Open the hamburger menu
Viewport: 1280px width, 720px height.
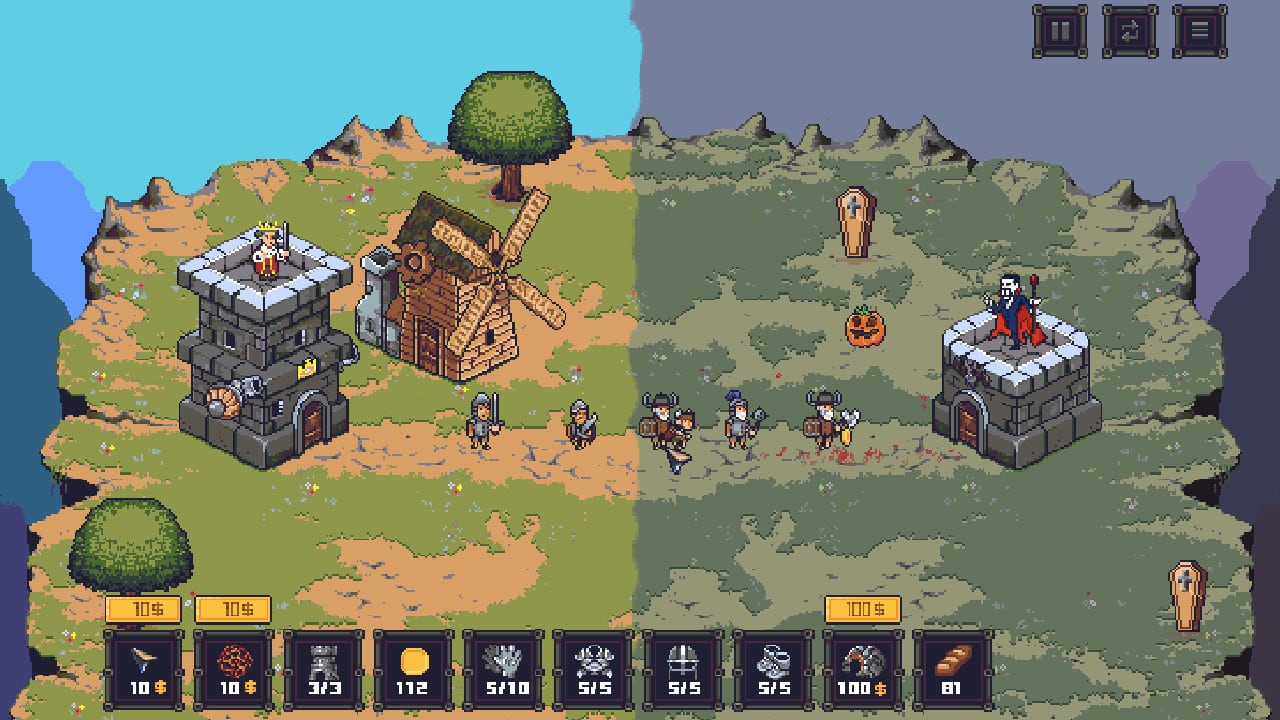1199,31
